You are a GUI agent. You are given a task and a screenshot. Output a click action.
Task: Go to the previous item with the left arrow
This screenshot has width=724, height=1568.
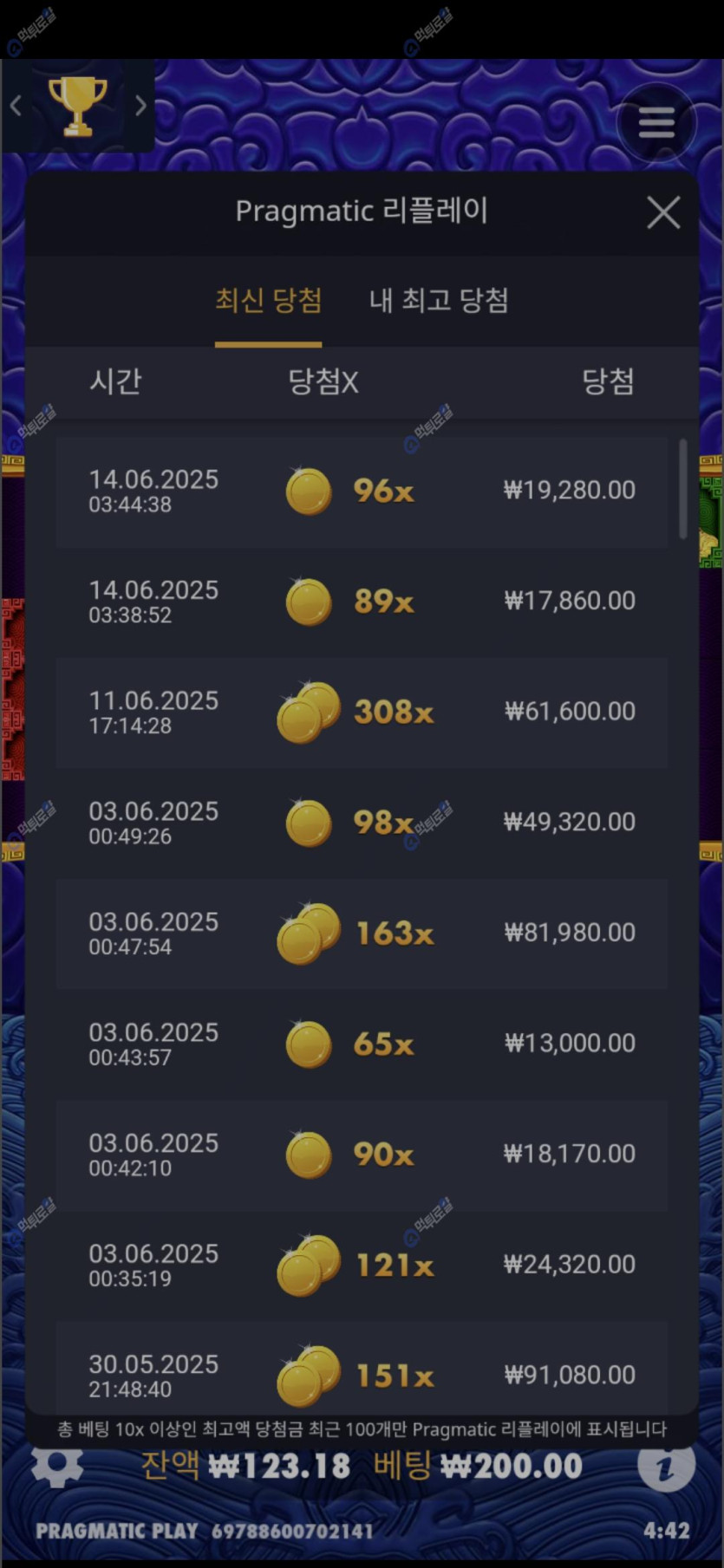[16, 106]
